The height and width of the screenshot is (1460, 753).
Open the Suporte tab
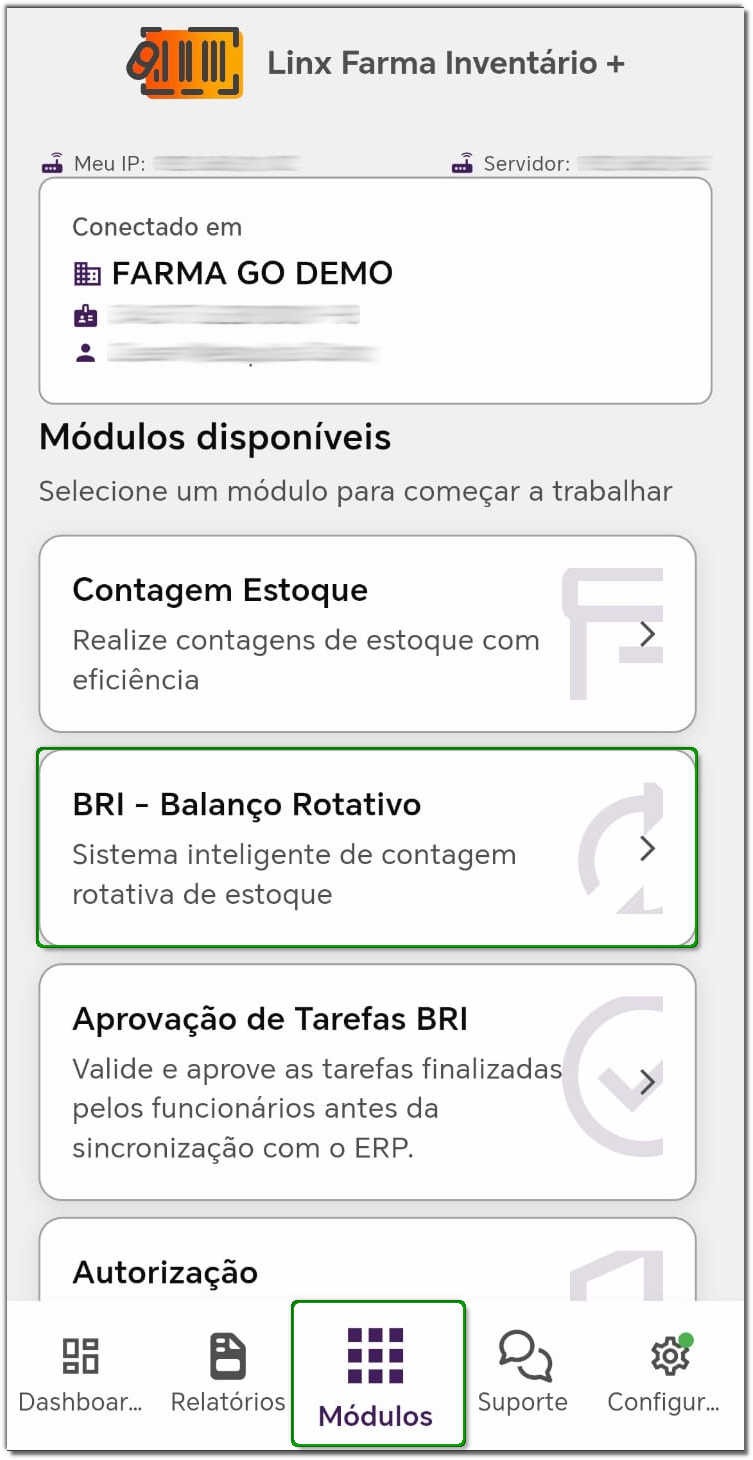523,1375
